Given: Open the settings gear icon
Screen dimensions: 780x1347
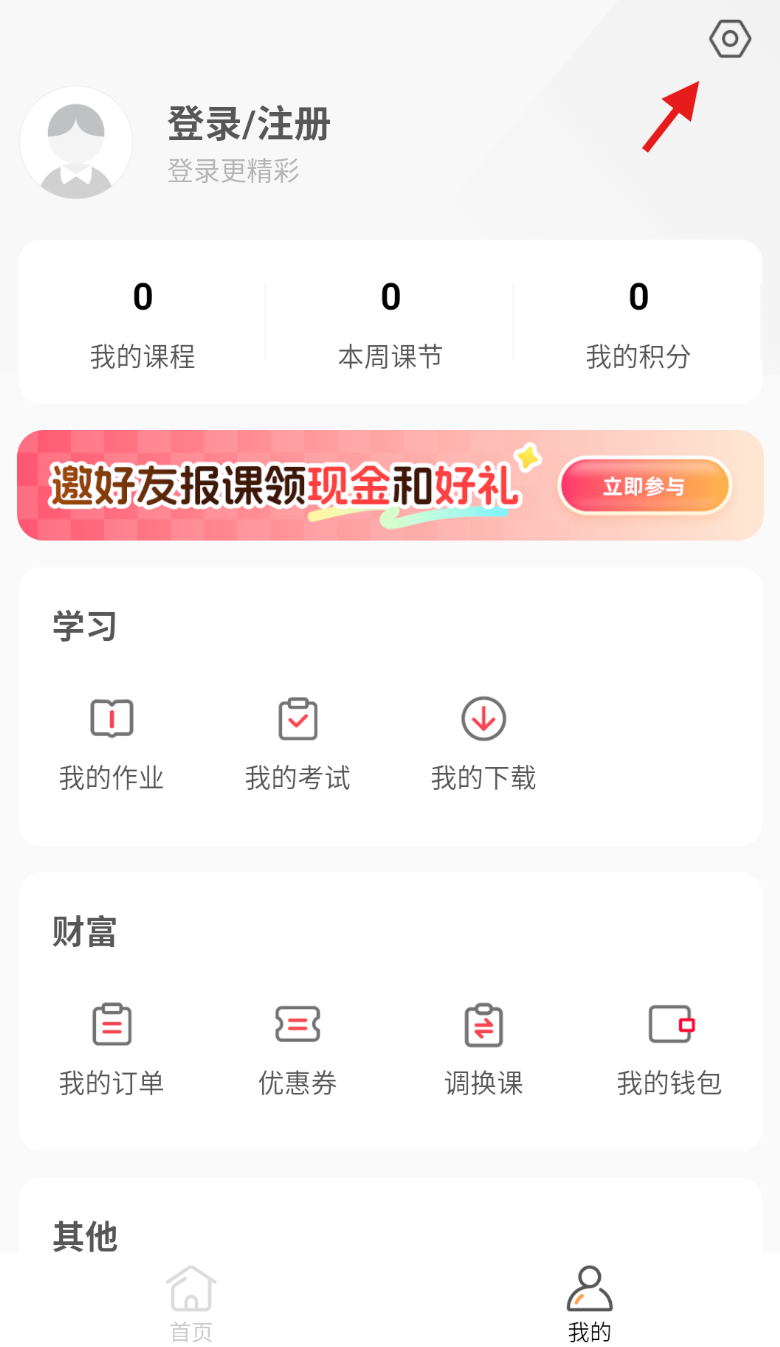Looking at the screenshot, I should coord(729,40).
